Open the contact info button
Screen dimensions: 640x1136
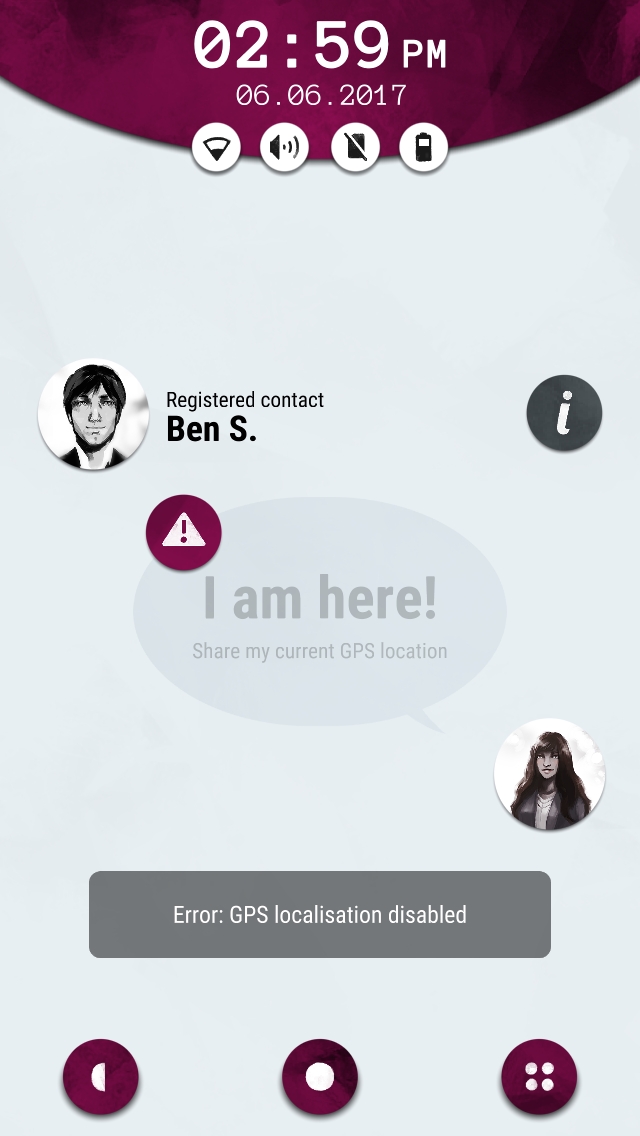[564, 413]
